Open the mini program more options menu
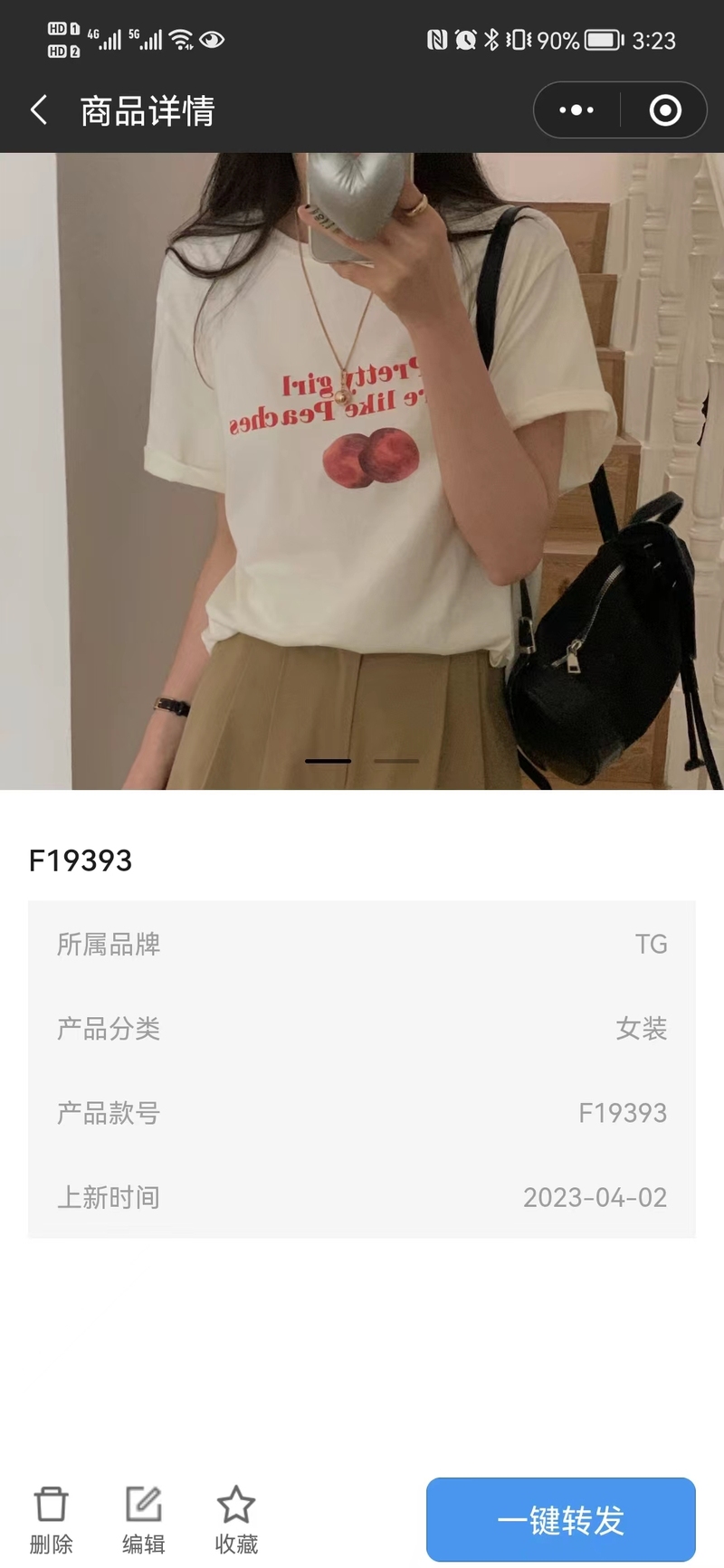Screen dimensions: 724x1568 coord(576,110)
